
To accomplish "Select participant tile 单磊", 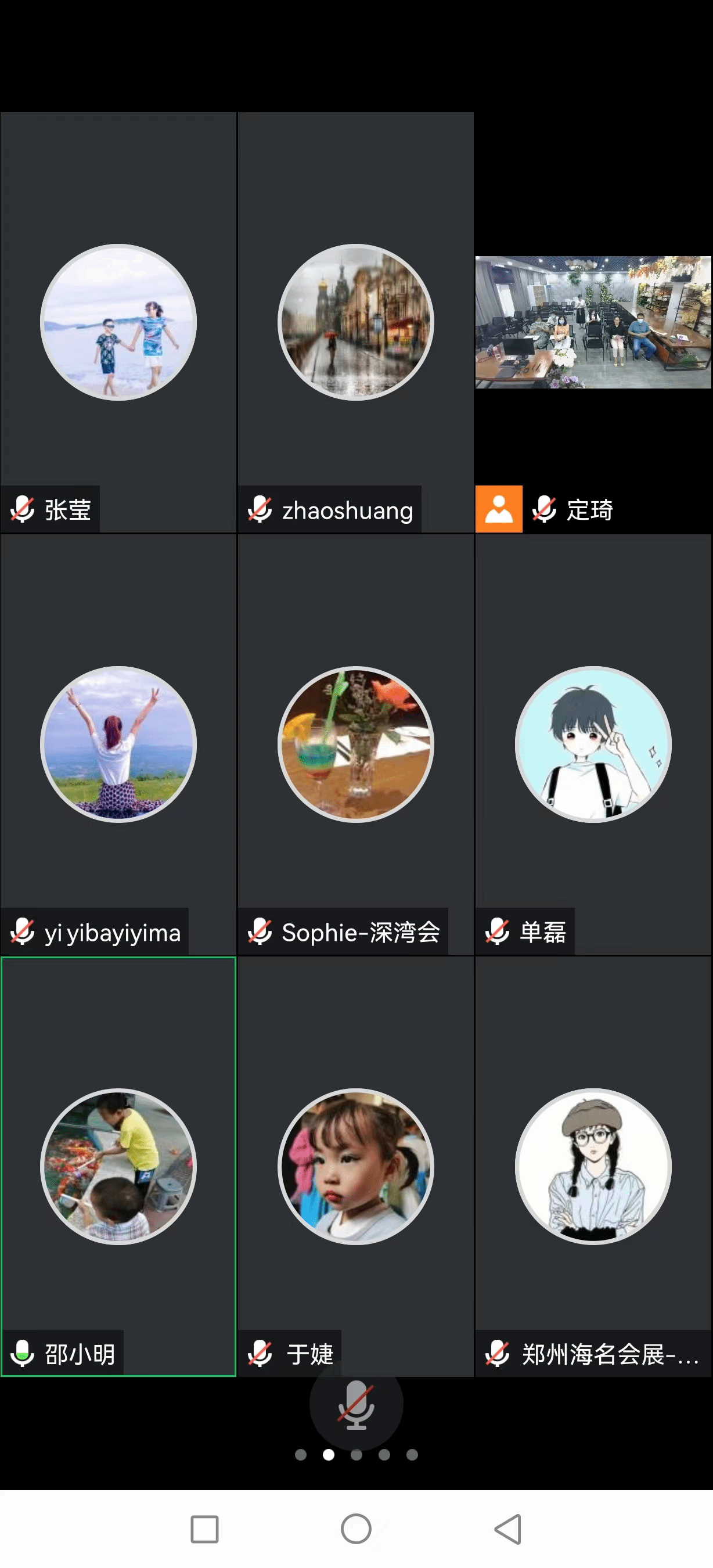I will coord(593,744).
